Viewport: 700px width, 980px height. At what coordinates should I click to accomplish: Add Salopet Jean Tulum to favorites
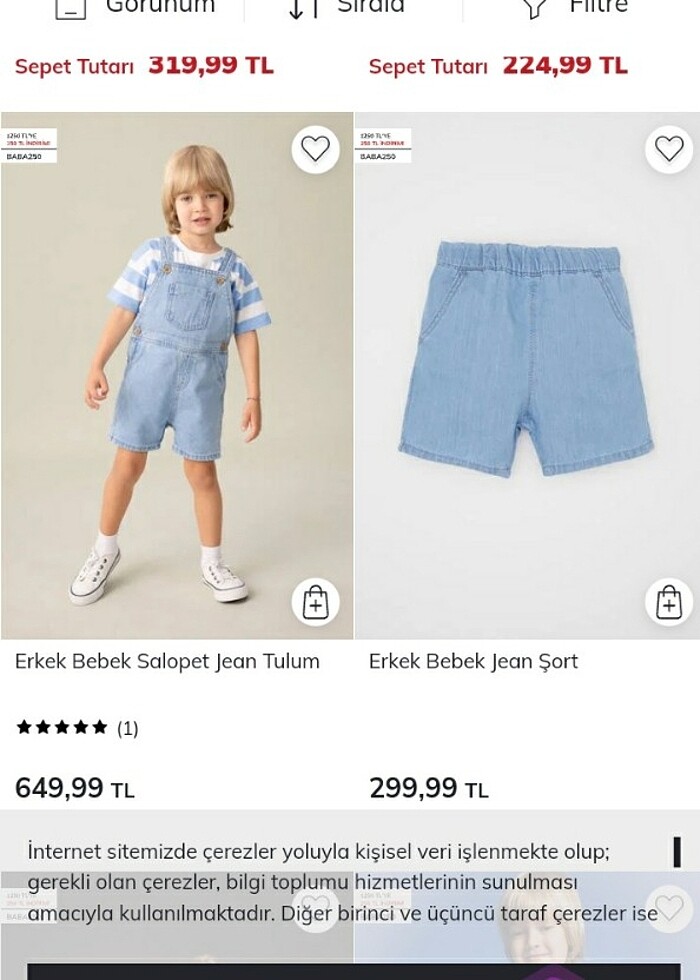315,150
